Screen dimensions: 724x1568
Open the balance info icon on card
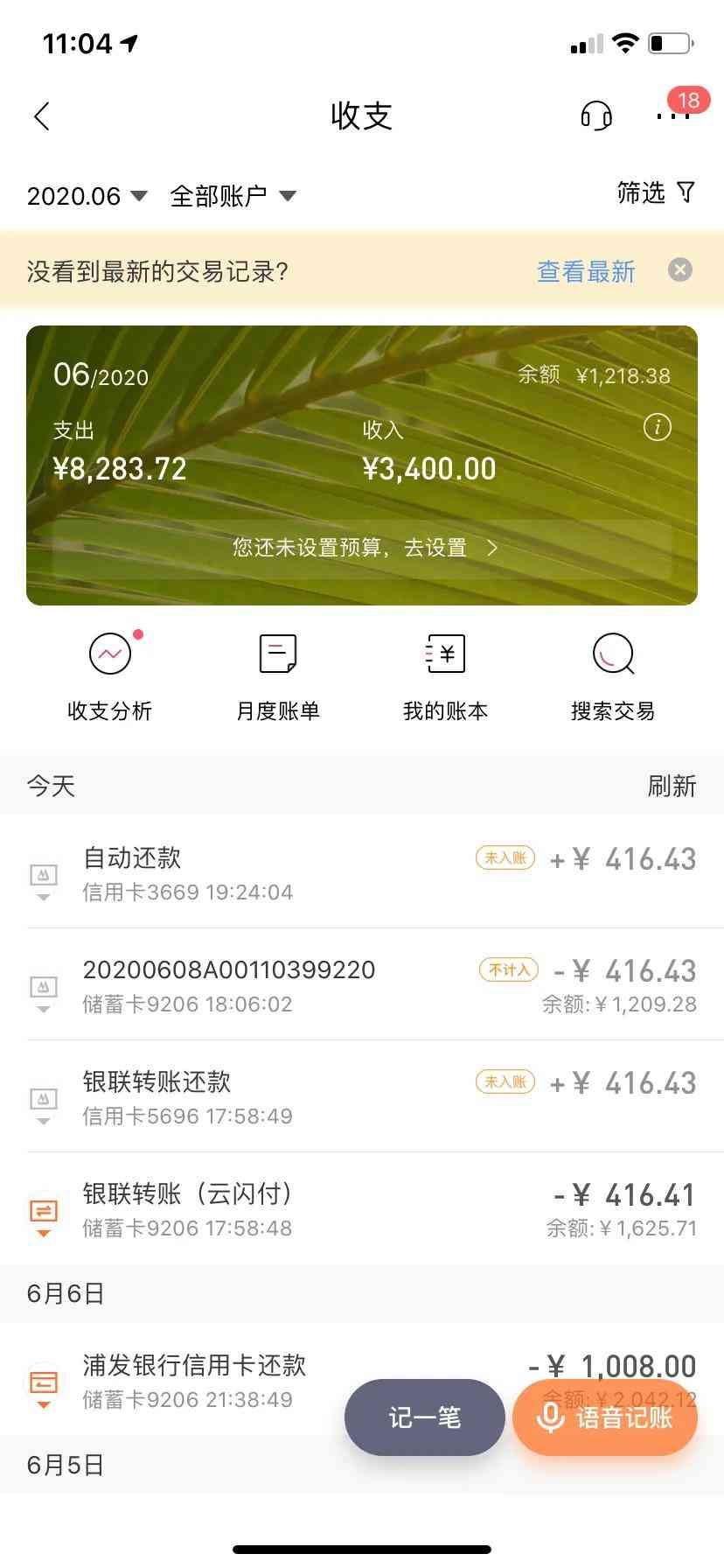(x=658, y=427)
